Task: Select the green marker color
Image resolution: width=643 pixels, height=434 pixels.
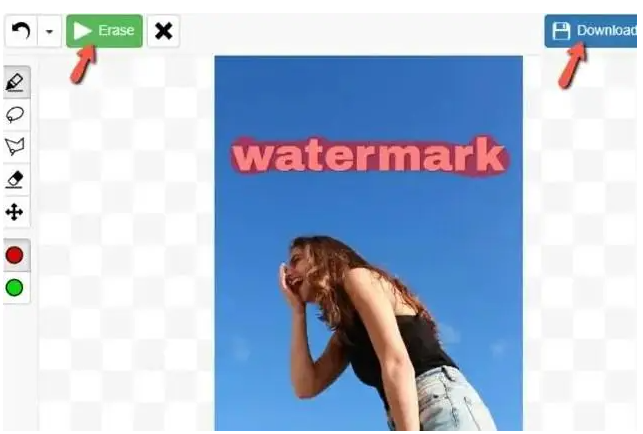Action: tap(15, 289)
